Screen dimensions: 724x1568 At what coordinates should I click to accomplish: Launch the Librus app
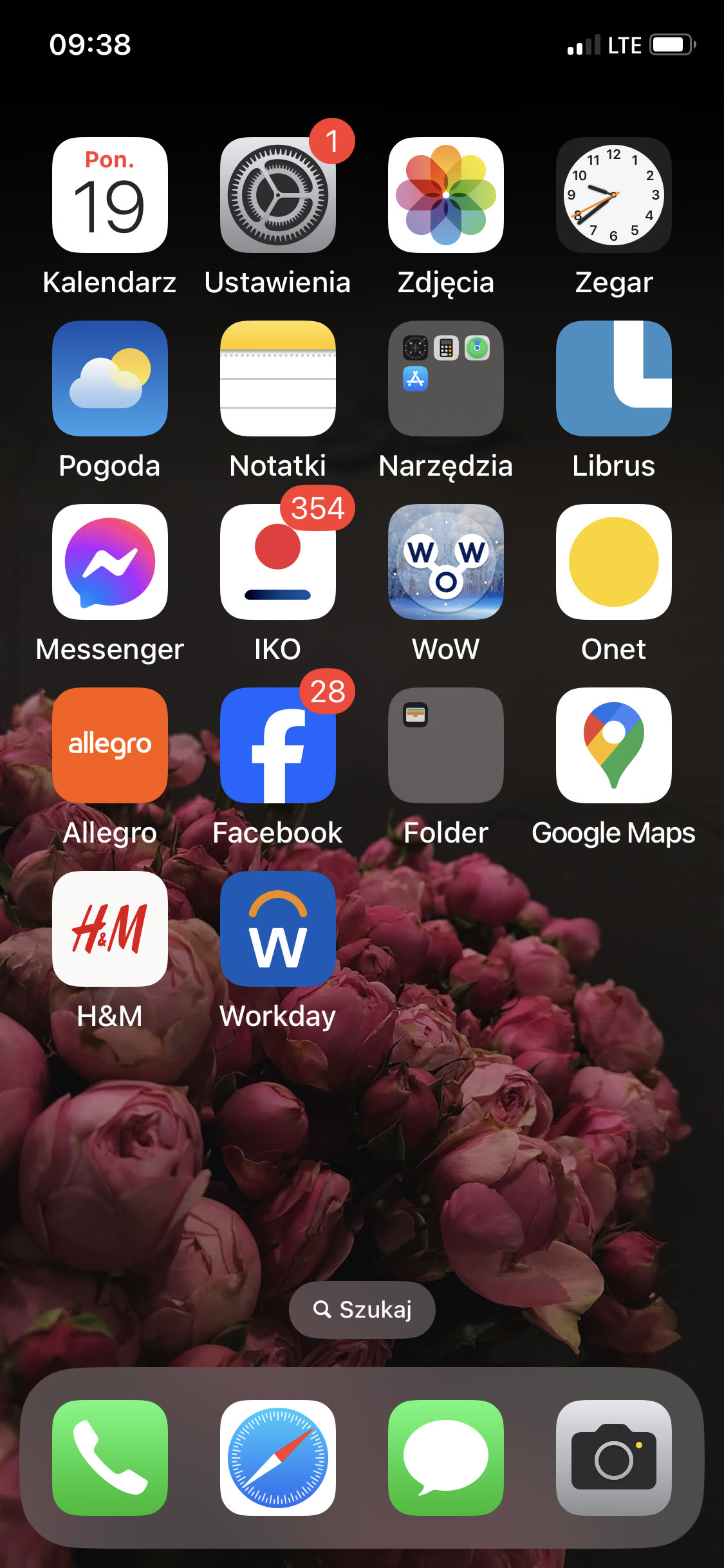tap(614, 378)
